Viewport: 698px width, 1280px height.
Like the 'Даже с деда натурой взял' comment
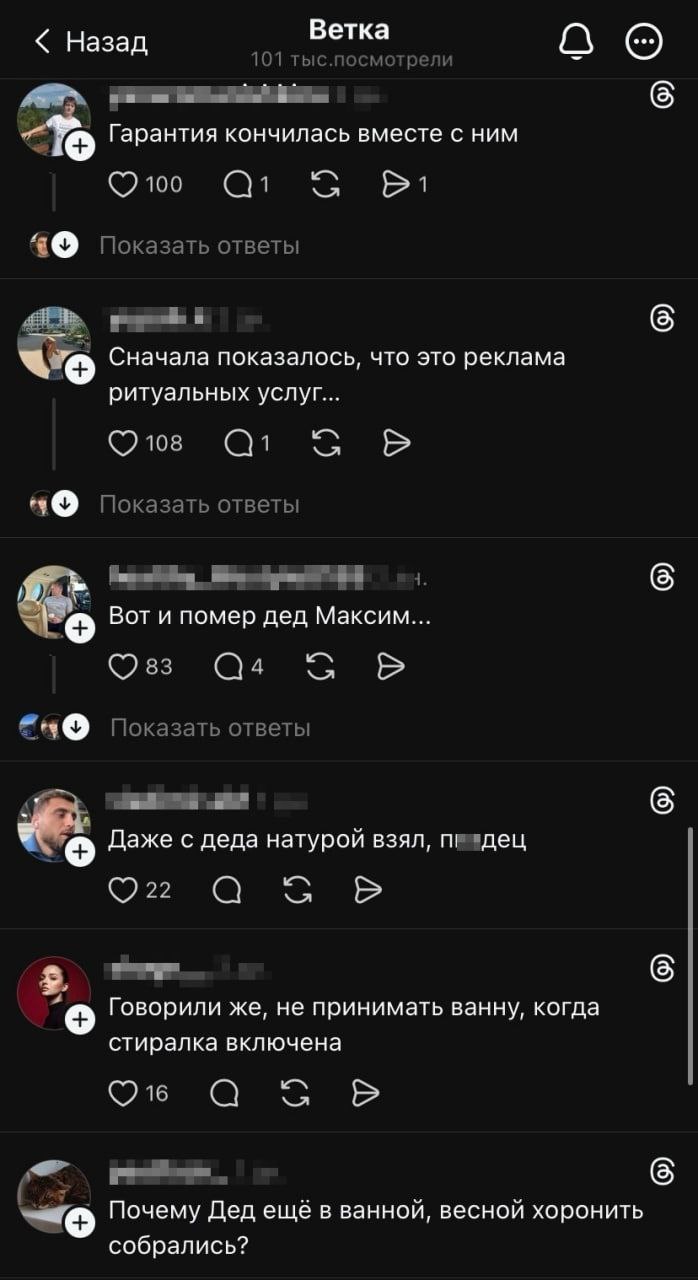pyautogui.click(x=122, y=889)
